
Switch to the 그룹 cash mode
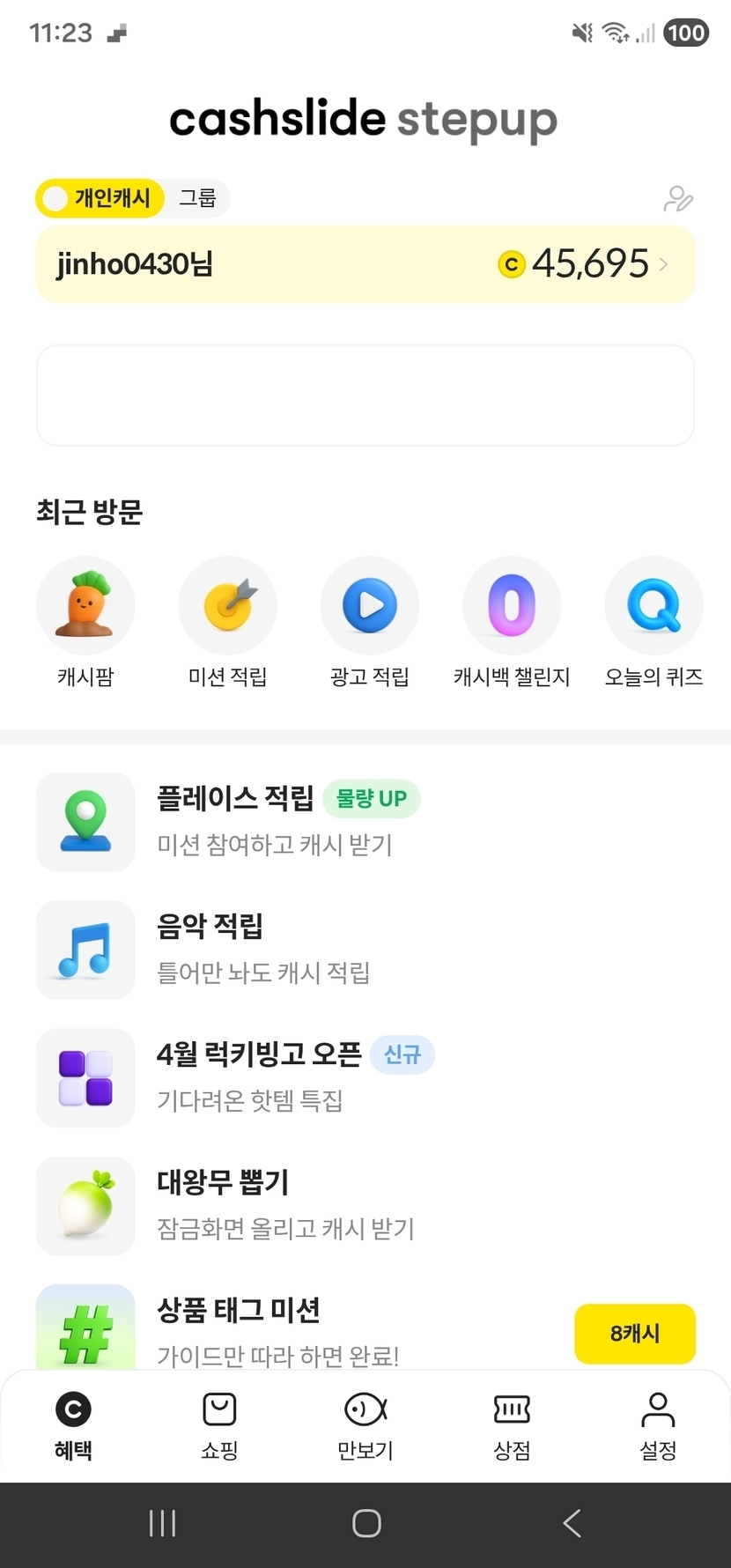tap(197, 198)
